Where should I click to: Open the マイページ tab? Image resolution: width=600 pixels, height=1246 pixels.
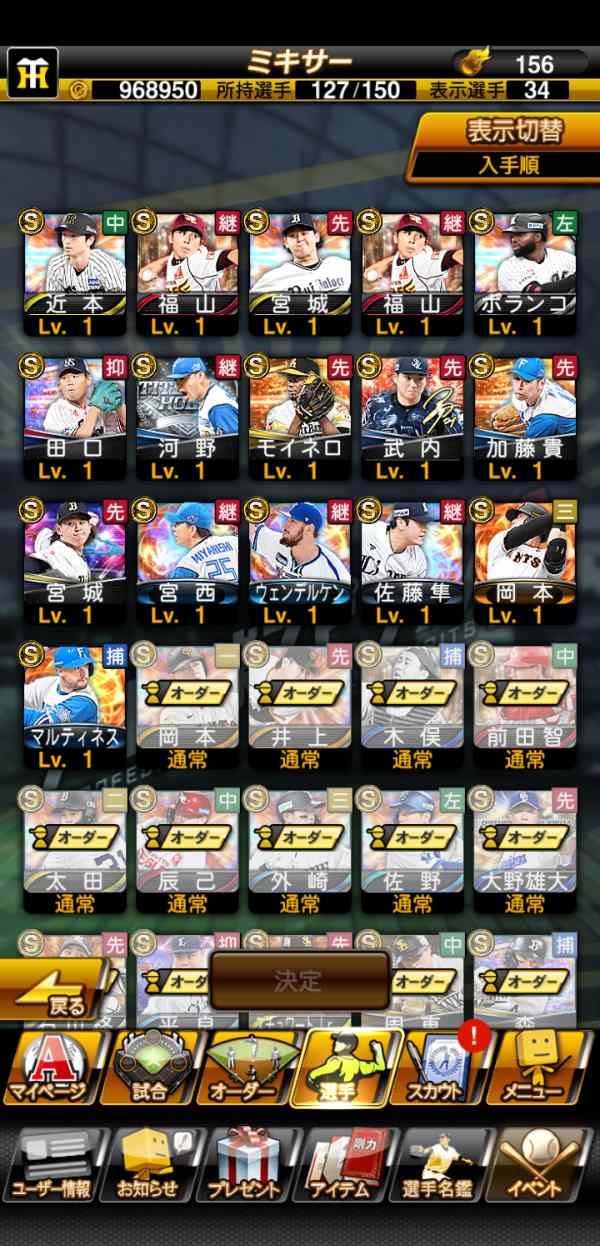point(52,1068)
